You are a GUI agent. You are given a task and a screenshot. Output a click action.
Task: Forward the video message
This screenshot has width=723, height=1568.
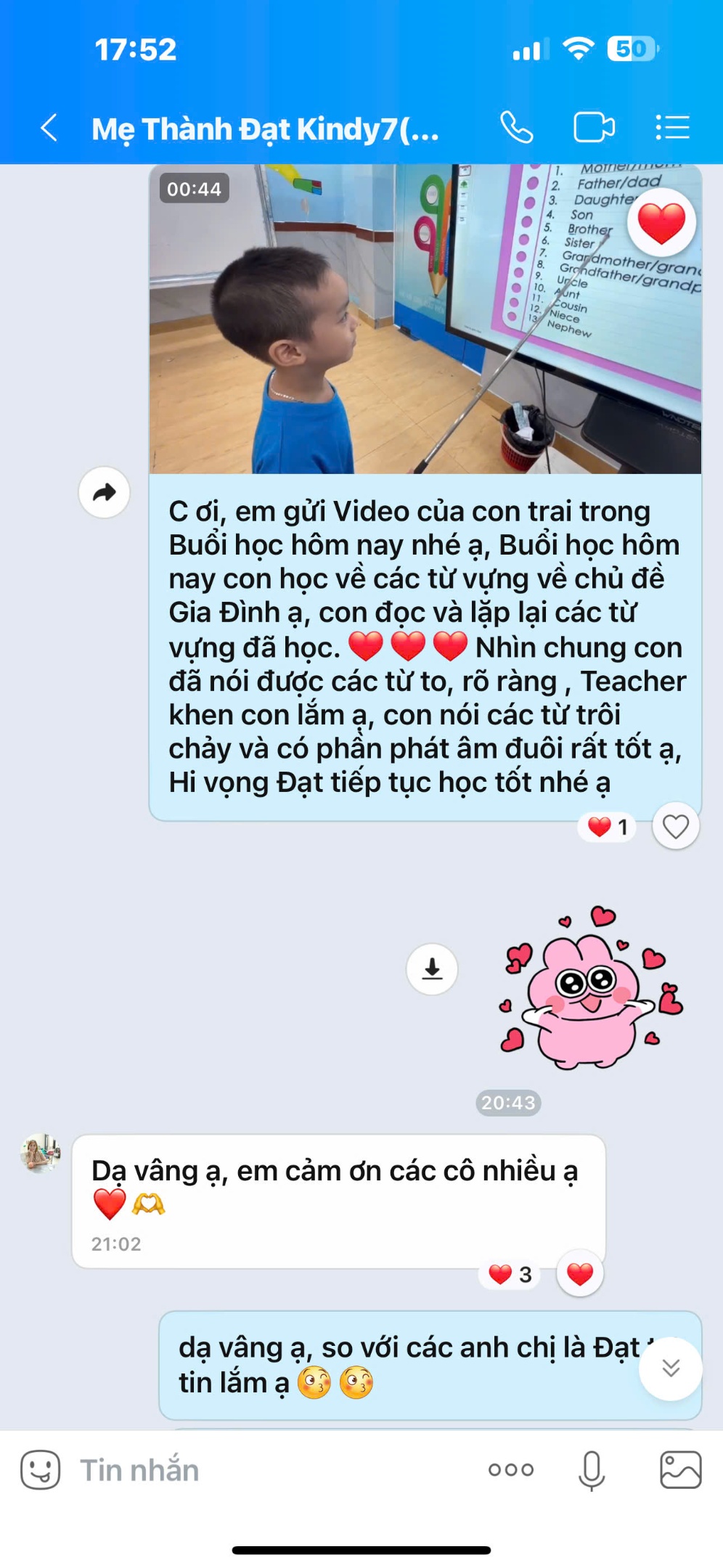(105, 493)
